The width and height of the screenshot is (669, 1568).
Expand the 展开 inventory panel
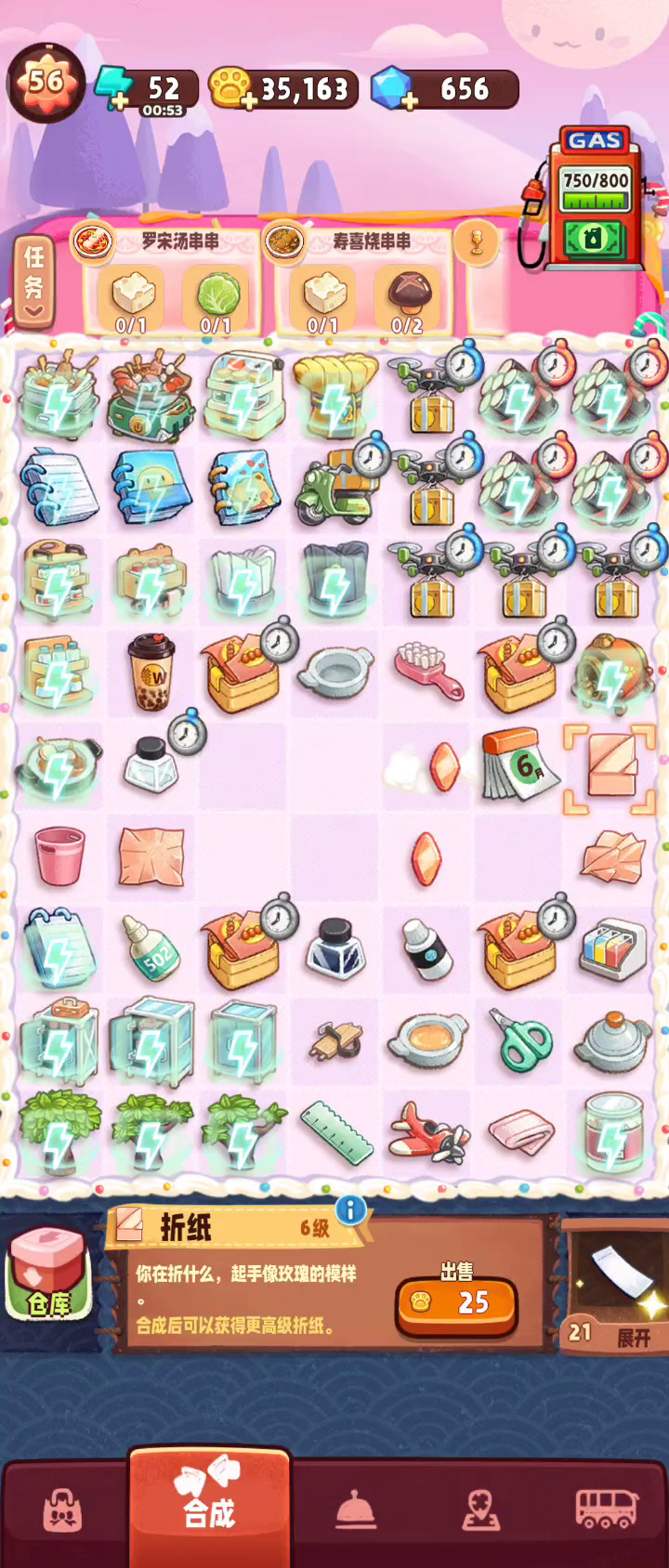617,1300
